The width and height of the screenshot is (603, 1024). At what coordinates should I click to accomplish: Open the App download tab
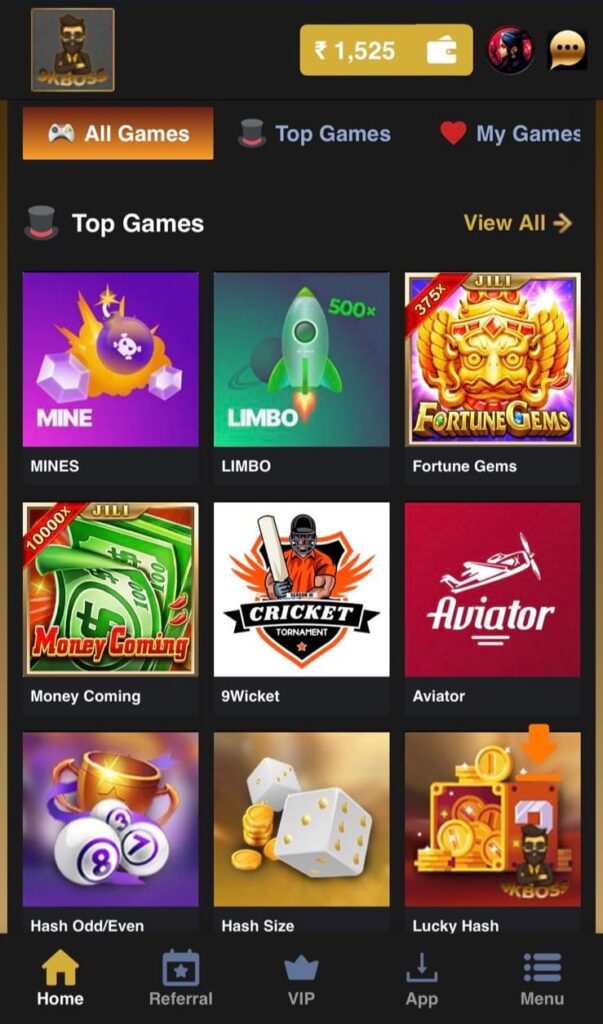(x=421, y=979)
